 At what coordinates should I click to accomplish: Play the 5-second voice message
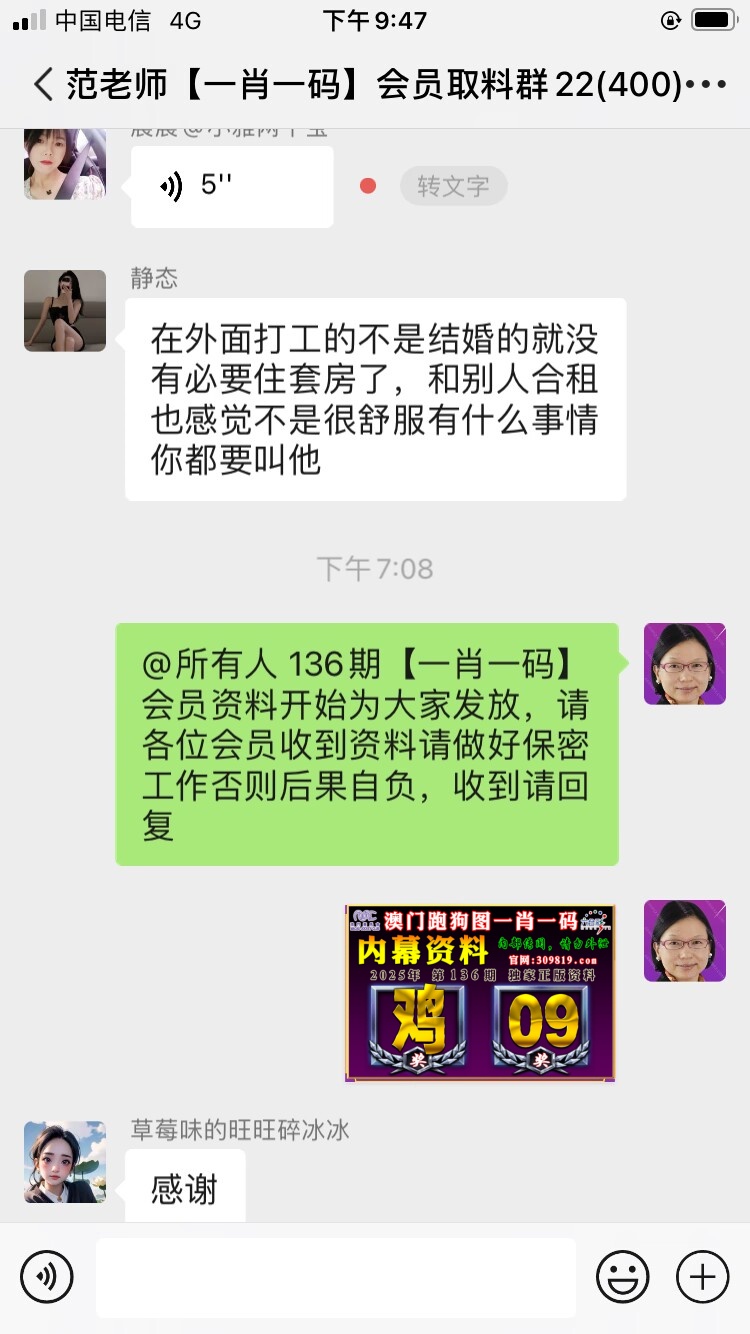pos(231,186)
